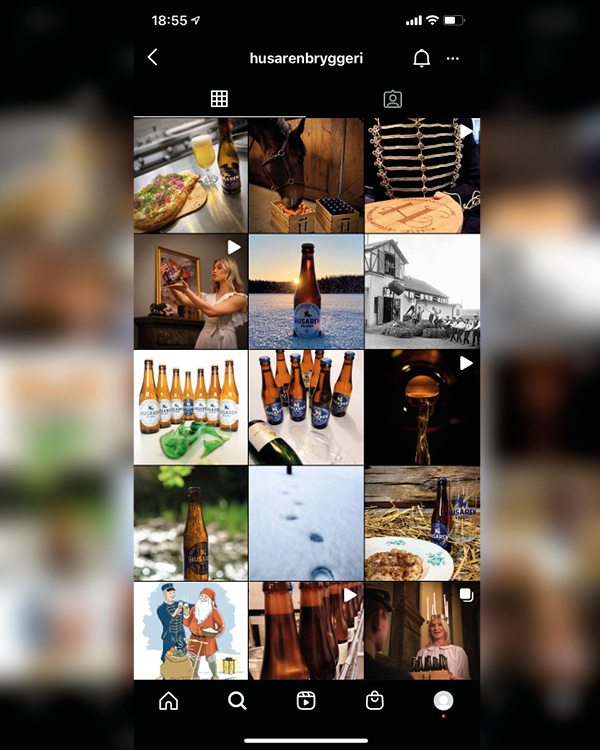
Task: Open the footprints in snow post
Action: (306, 523)
